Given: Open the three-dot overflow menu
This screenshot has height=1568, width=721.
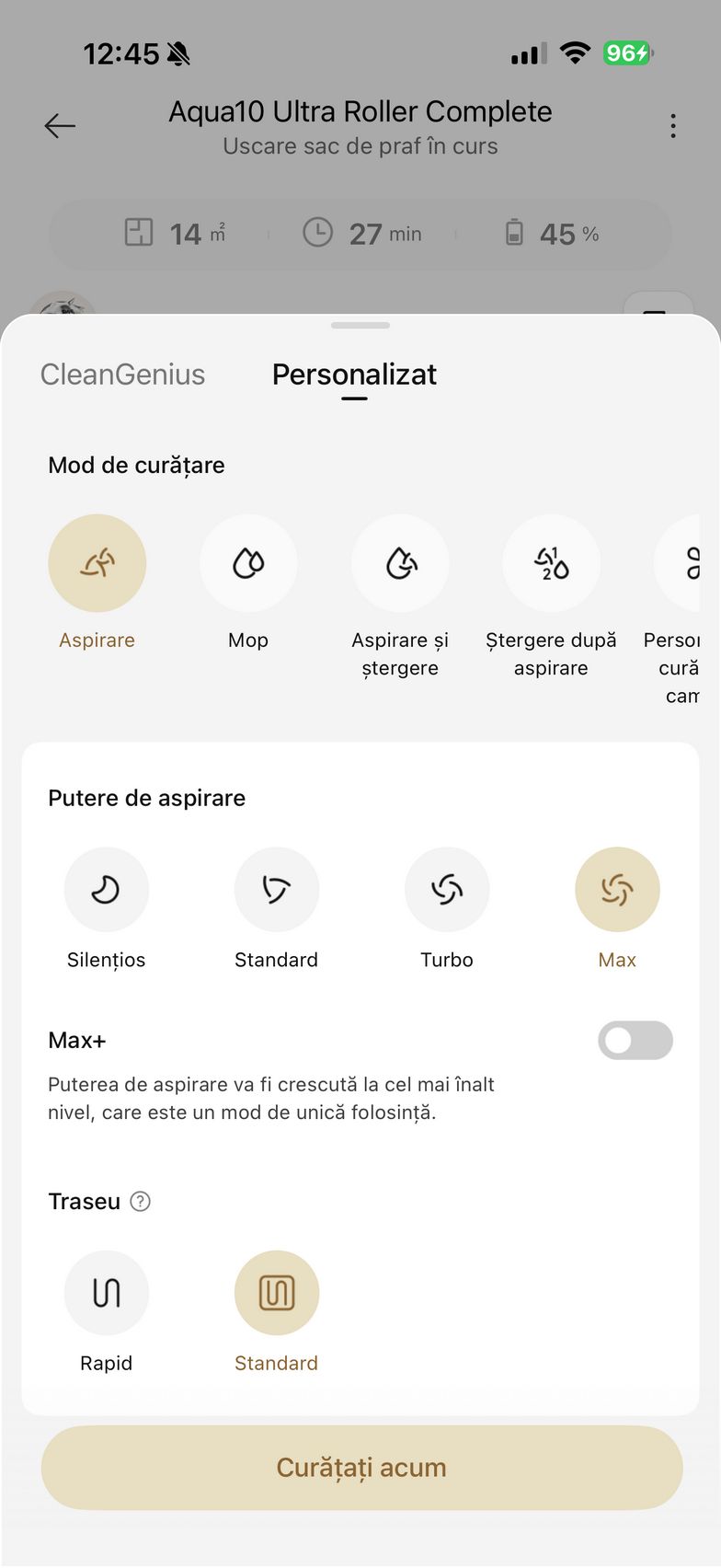Looking at the screenshot, I should 673,126.
